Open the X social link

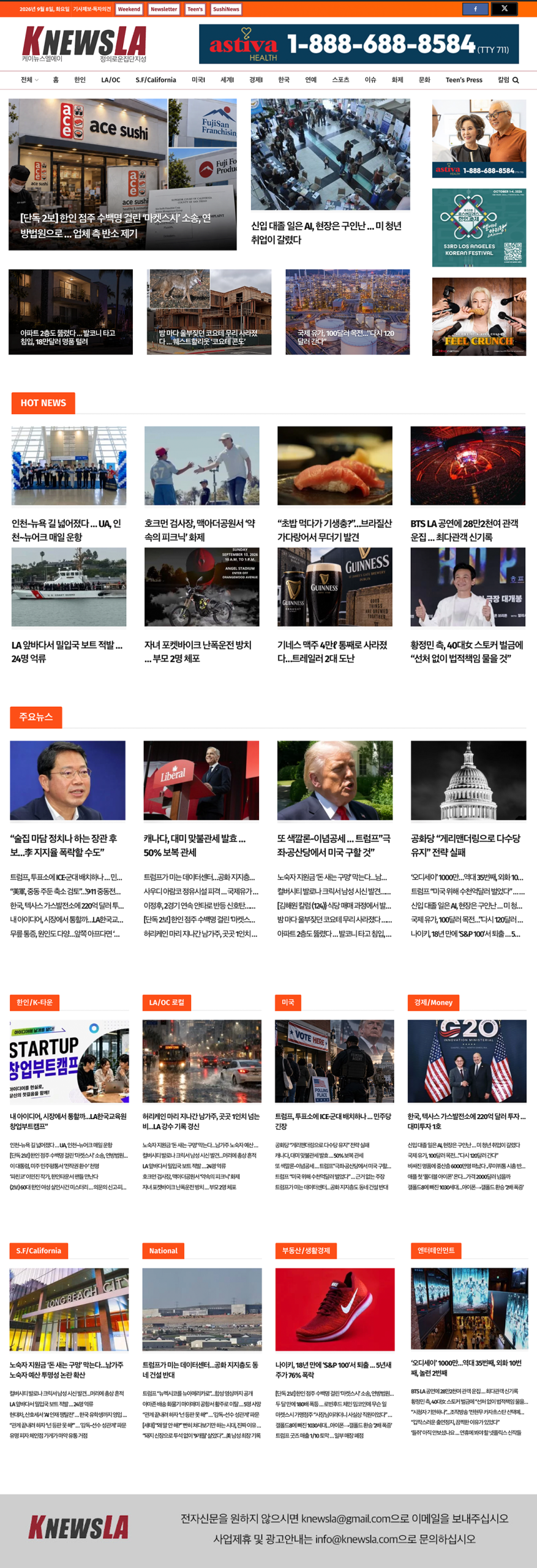point(505,9)
